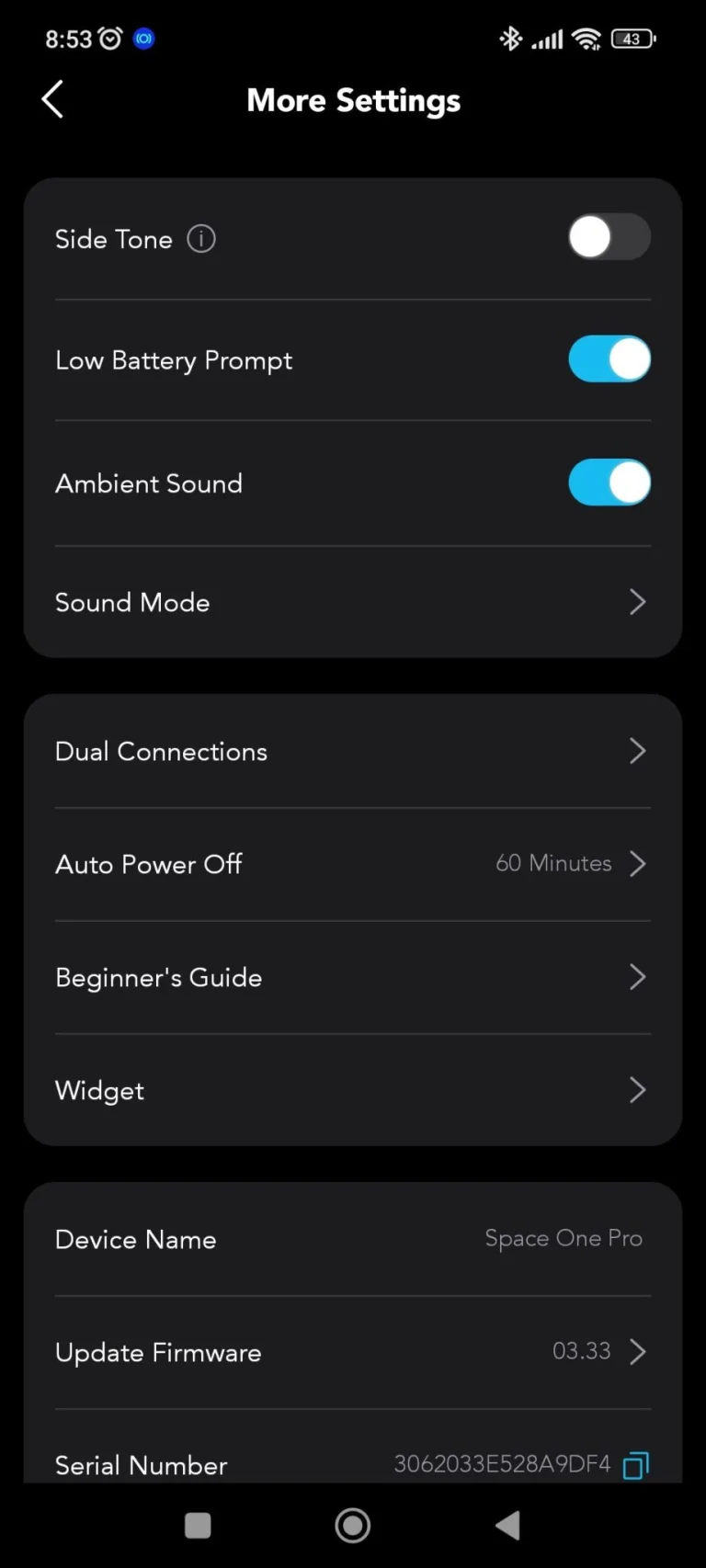
Task: Tap the recent apps square in navigation bar
Action: point(198,1524)
